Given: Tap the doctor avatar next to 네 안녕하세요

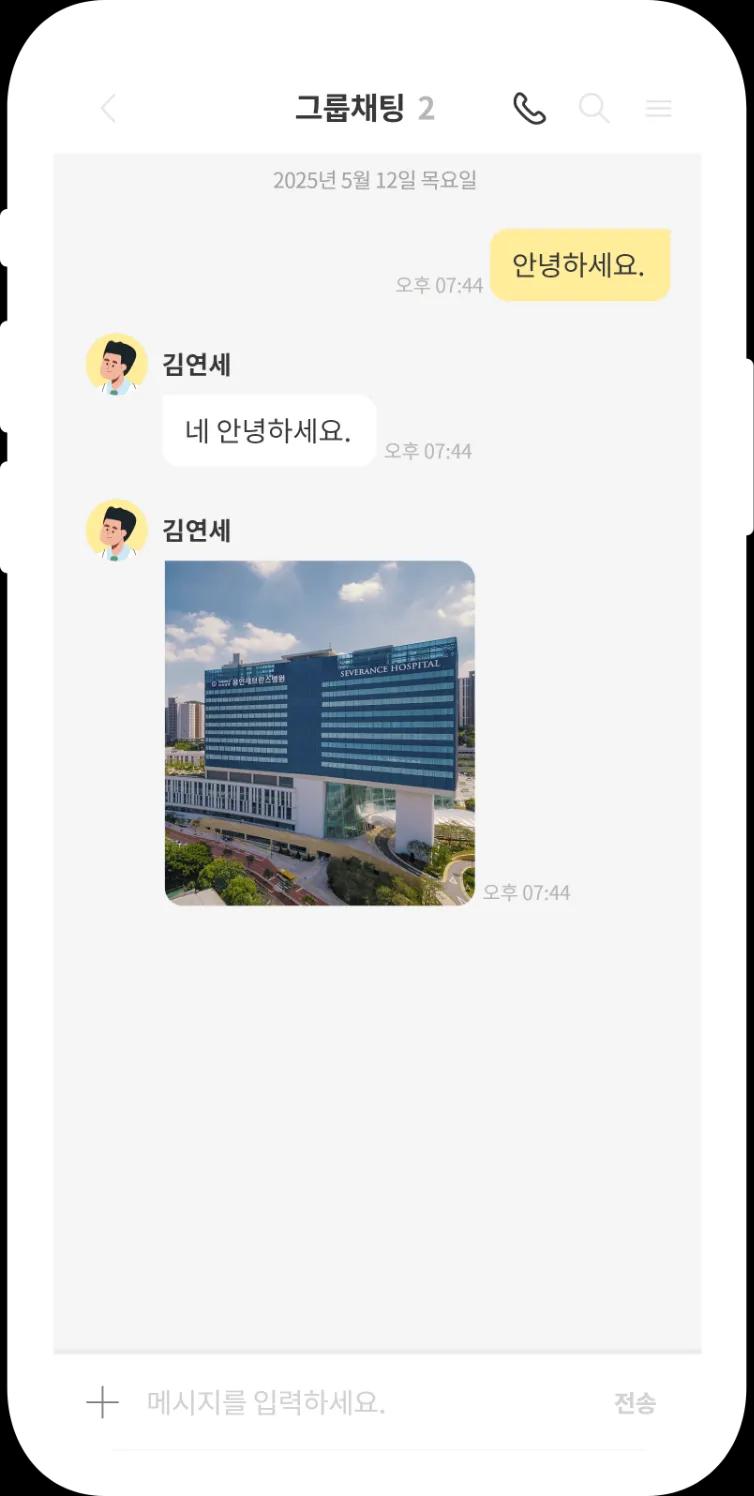Looking at the screenshot, I should click(117, 363).
